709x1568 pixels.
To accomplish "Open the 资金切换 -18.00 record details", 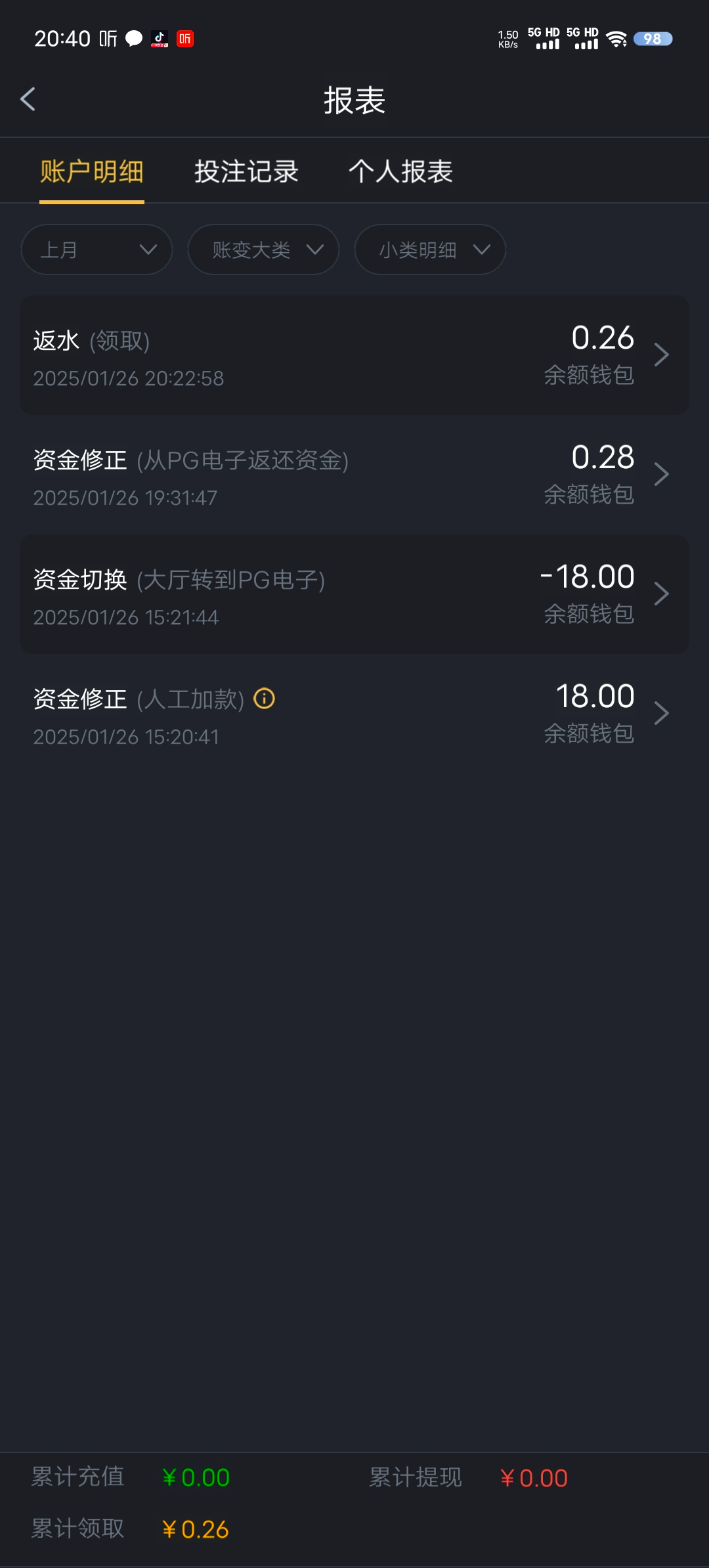I will coord(354,594).
